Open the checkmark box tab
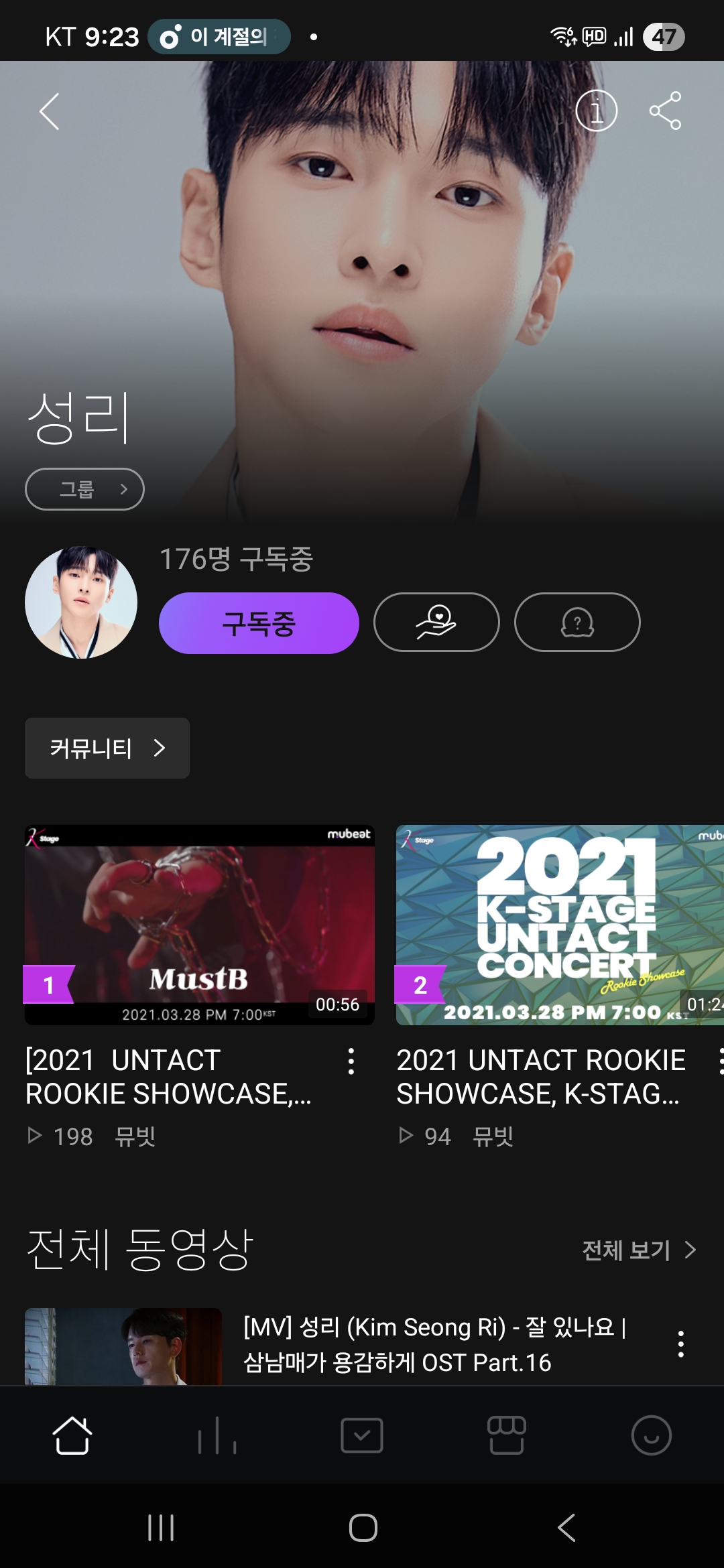724x1568 pixels. tap(362, 1435)
